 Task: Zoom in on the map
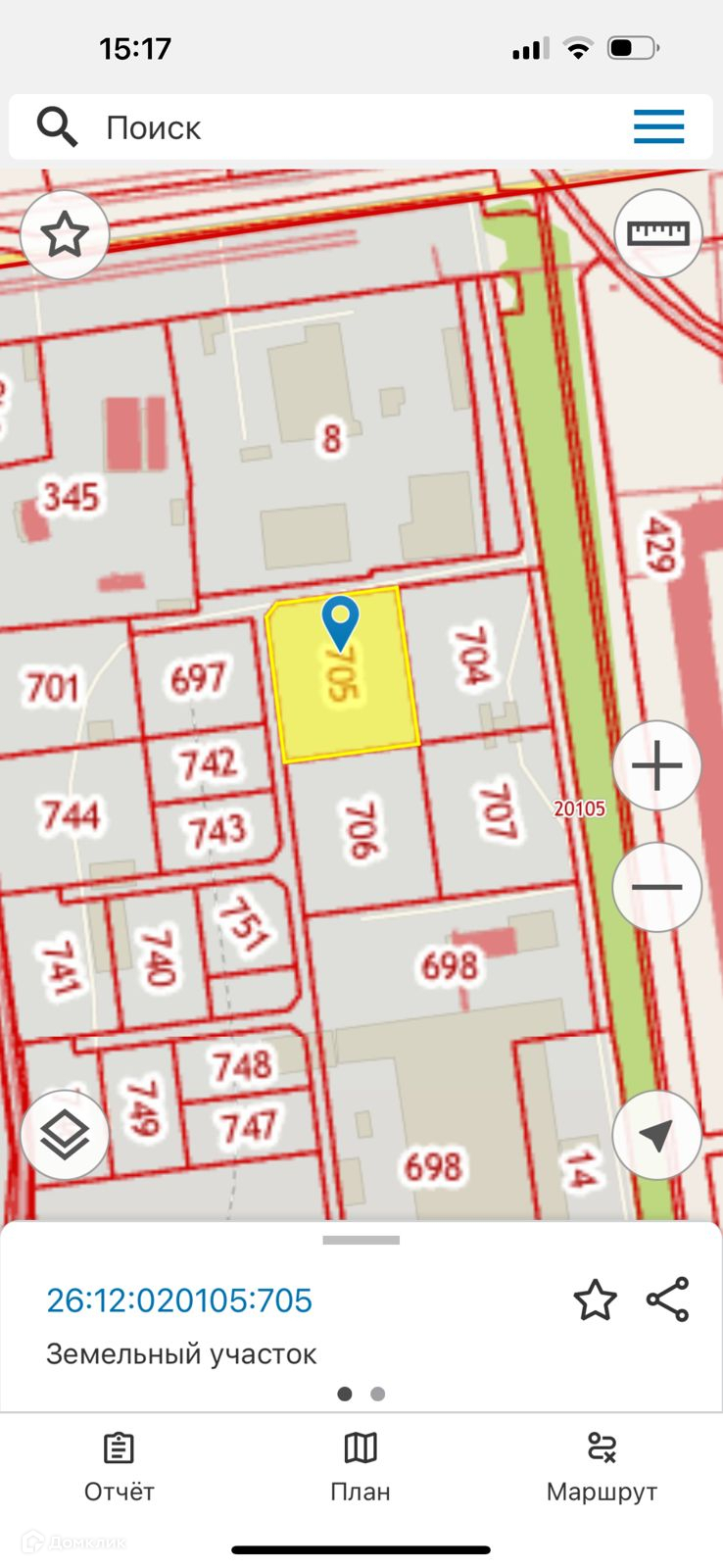coord(657,766)
